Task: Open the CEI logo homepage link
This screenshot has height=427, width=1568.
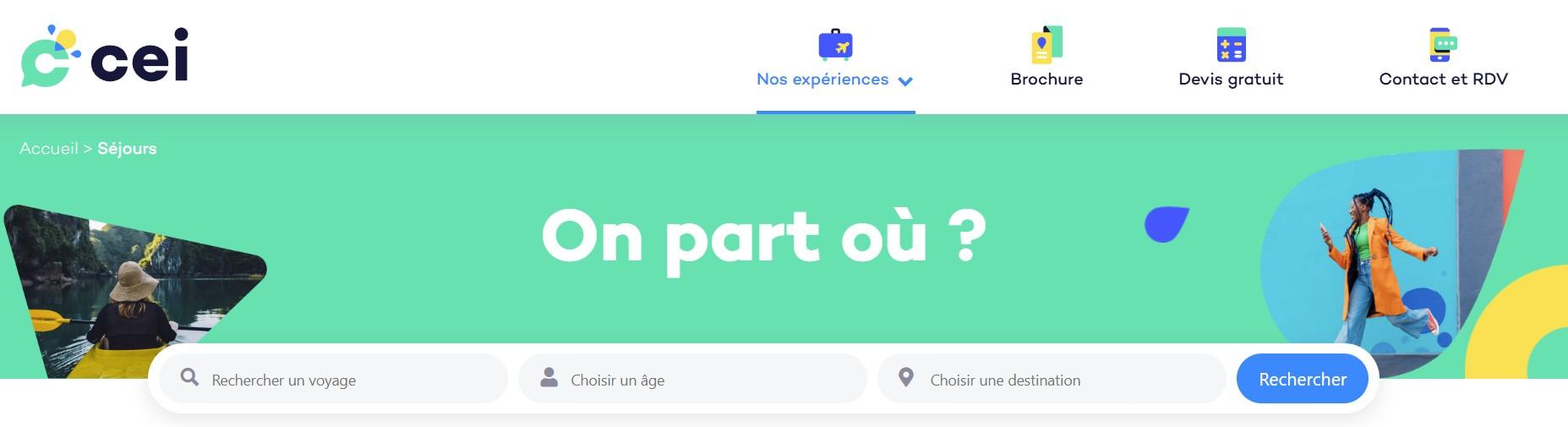Action: pos(105,57)
